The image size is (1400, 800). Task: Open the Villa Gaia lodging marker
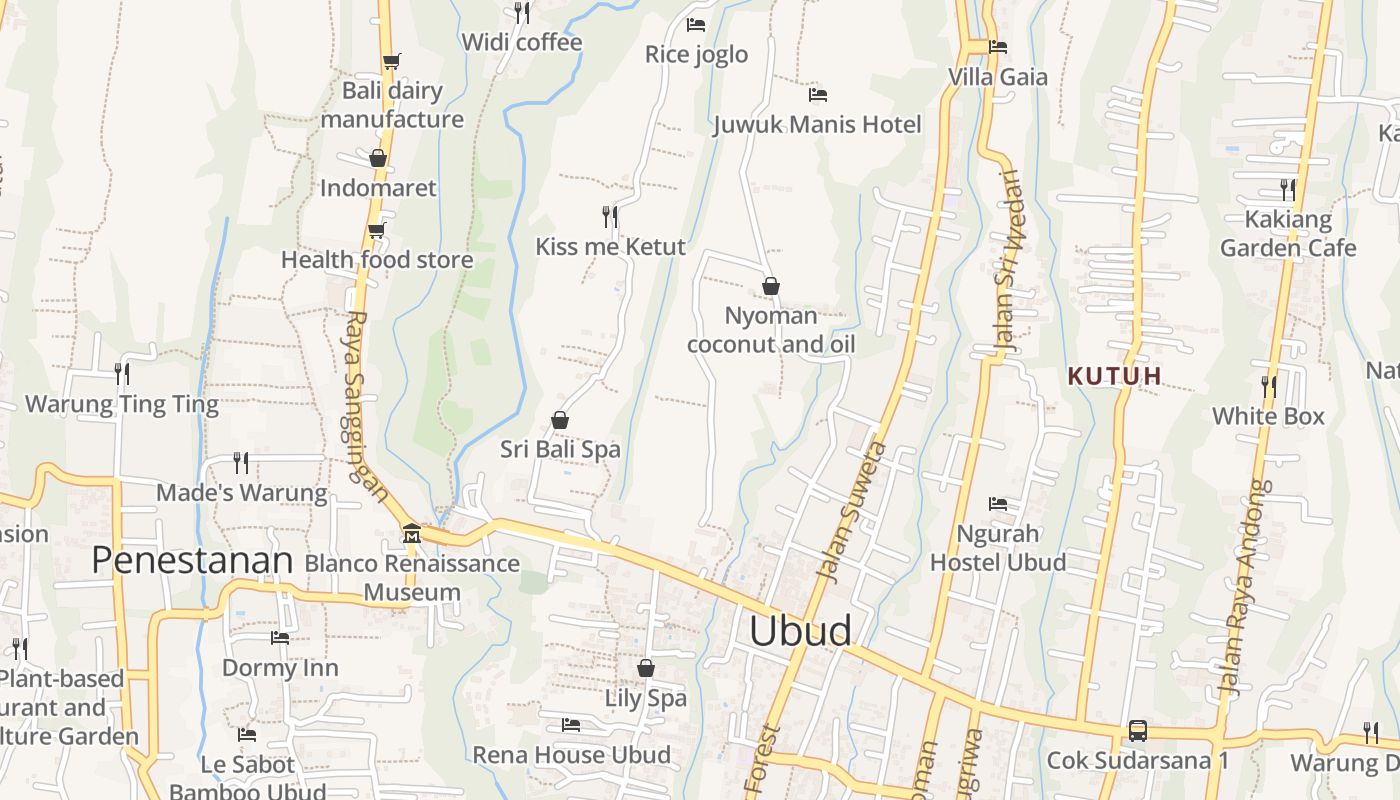(997, 46)
